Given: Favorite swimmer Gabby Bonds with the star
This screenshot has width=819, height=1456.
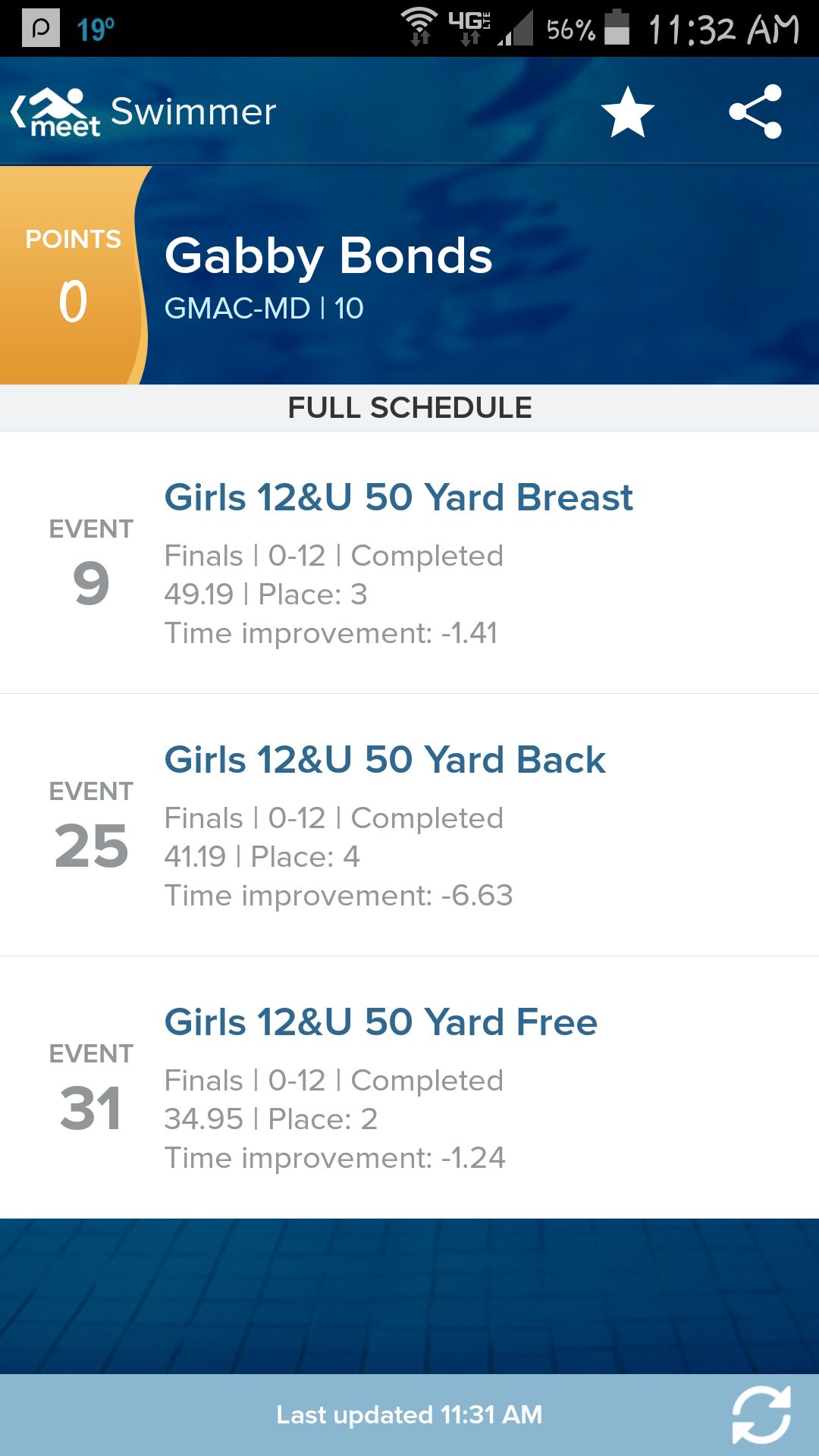Looking at the screenshot, I should click(627, 112).
